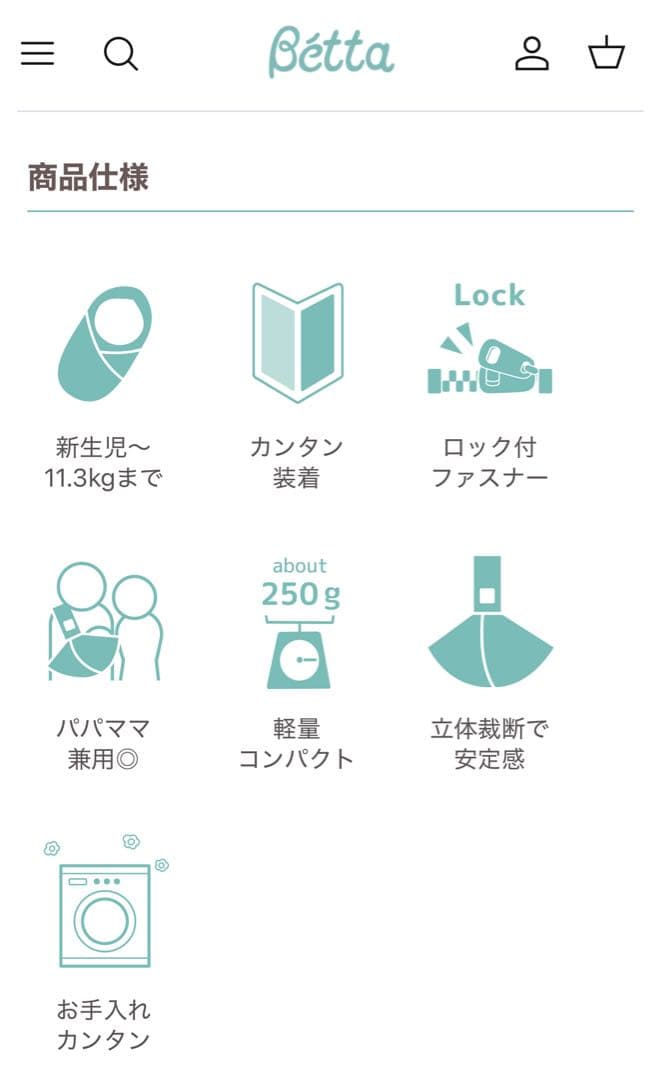View the shopping basket
This screenshot has height=1080, width=662.
click(x=606, y=52)
